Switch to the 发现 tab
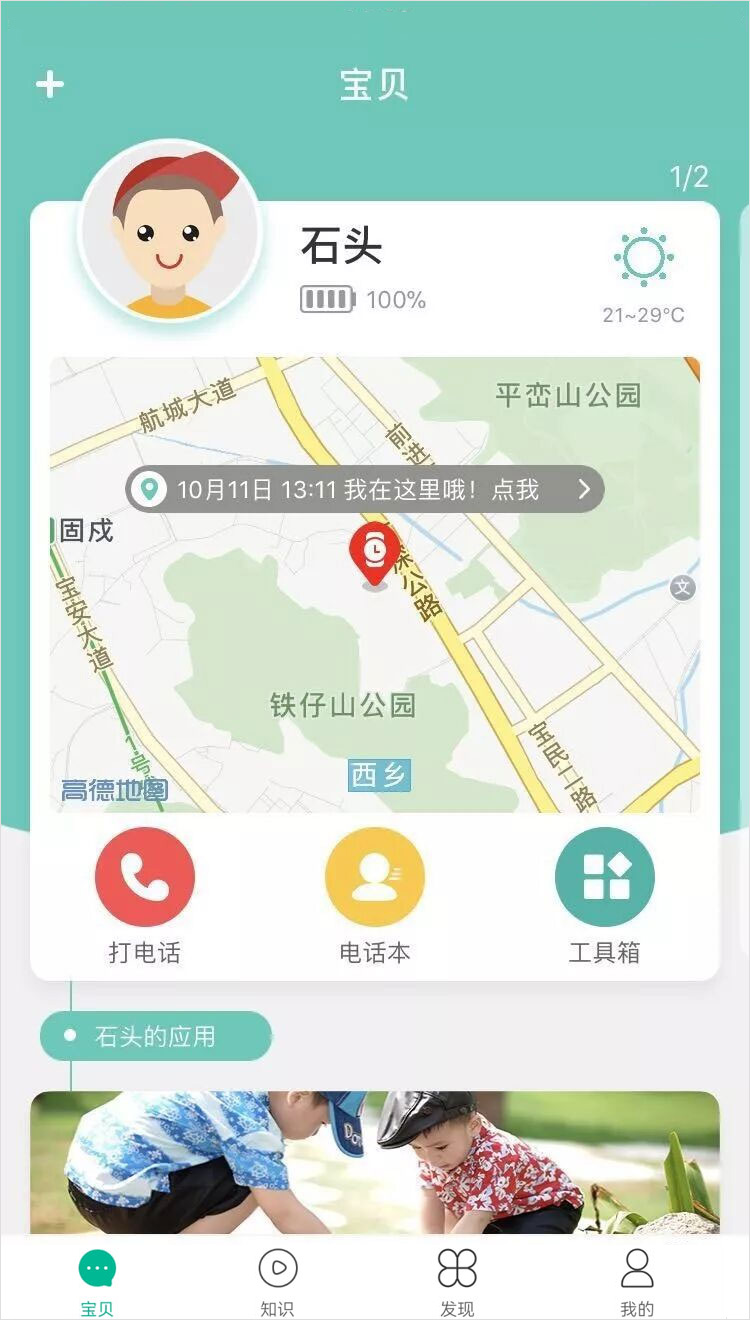This screenshot has height=1320, width=750. [457, 1280]
